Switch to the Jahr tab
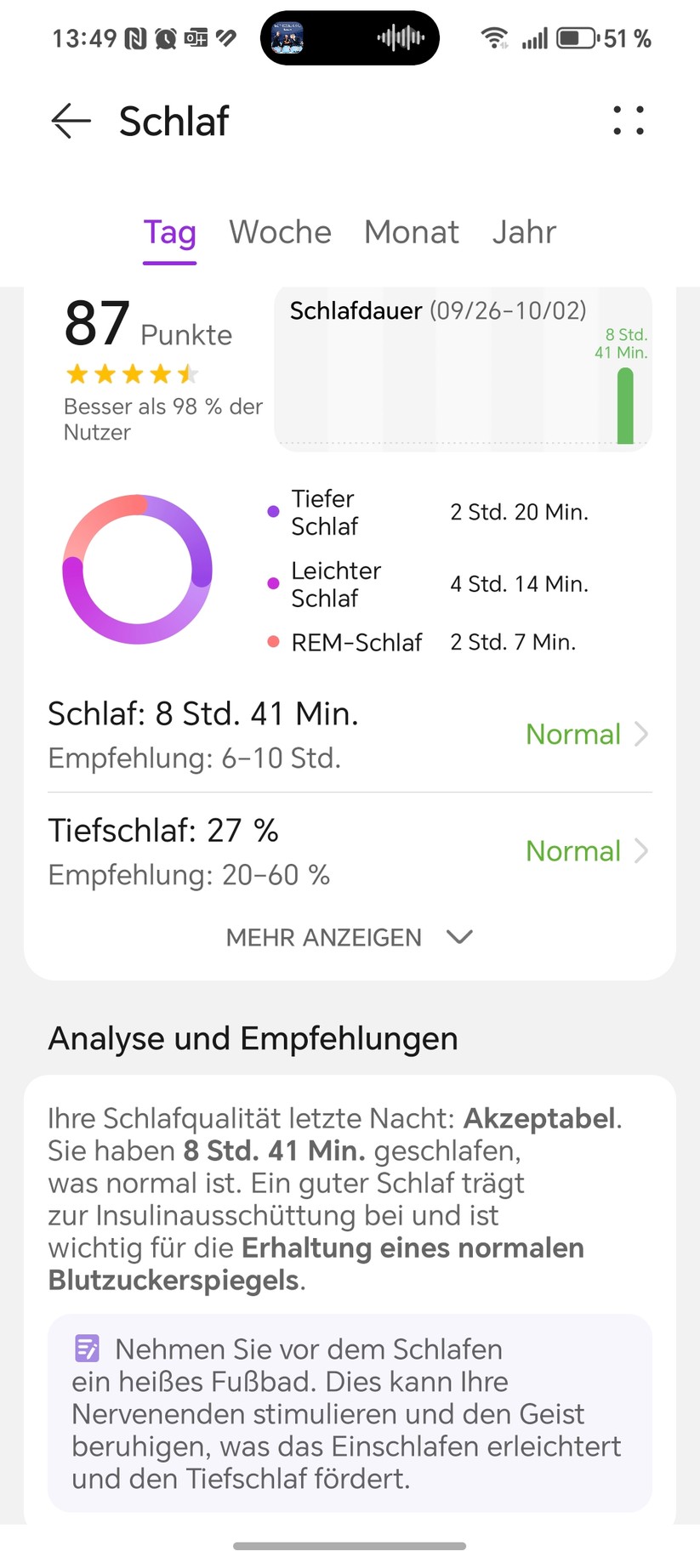This screenshot has width=700, height=1568. coord(524,232)
